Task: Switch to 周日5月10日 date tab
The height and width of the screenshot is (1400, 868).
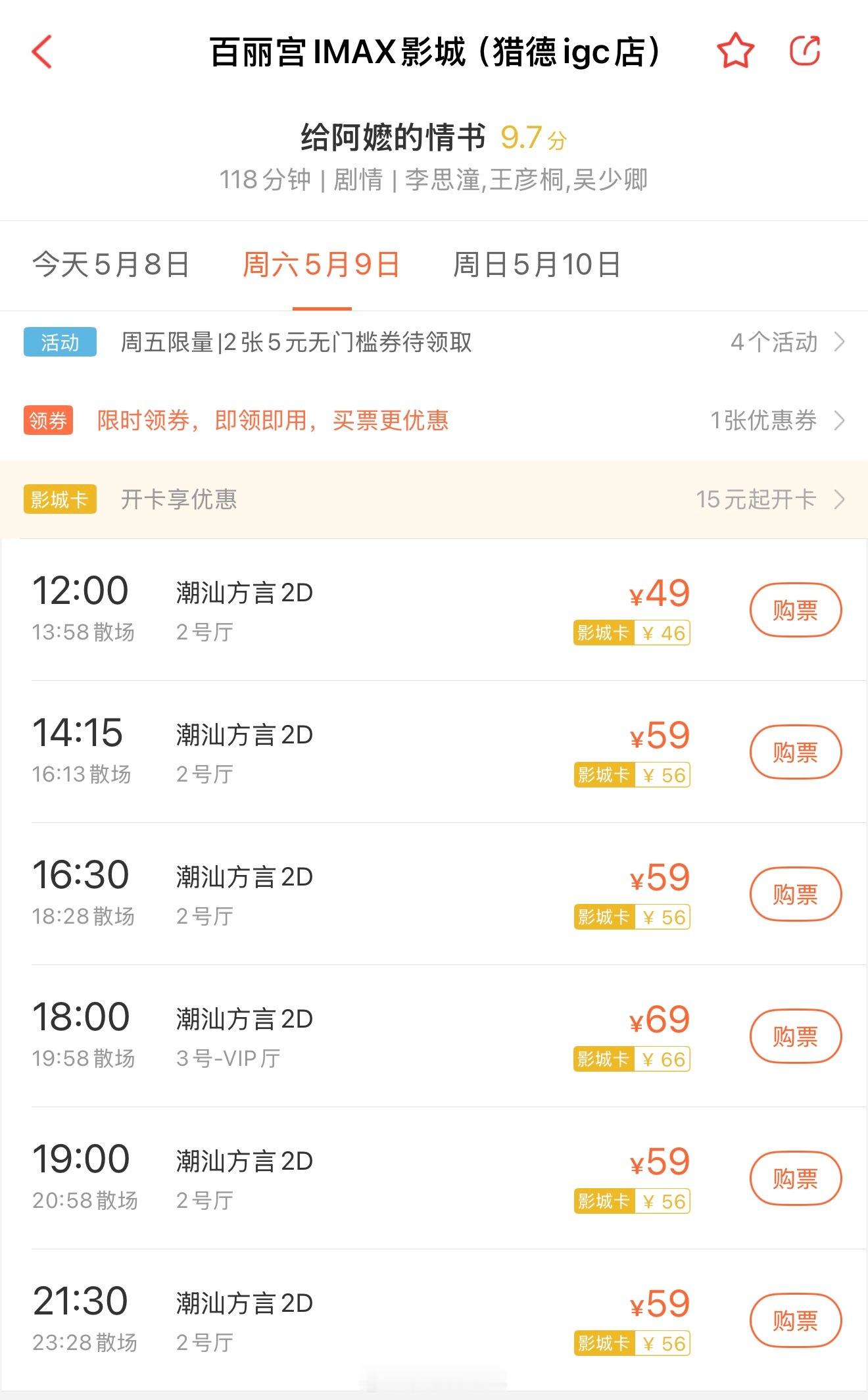Action: (537, 265)
